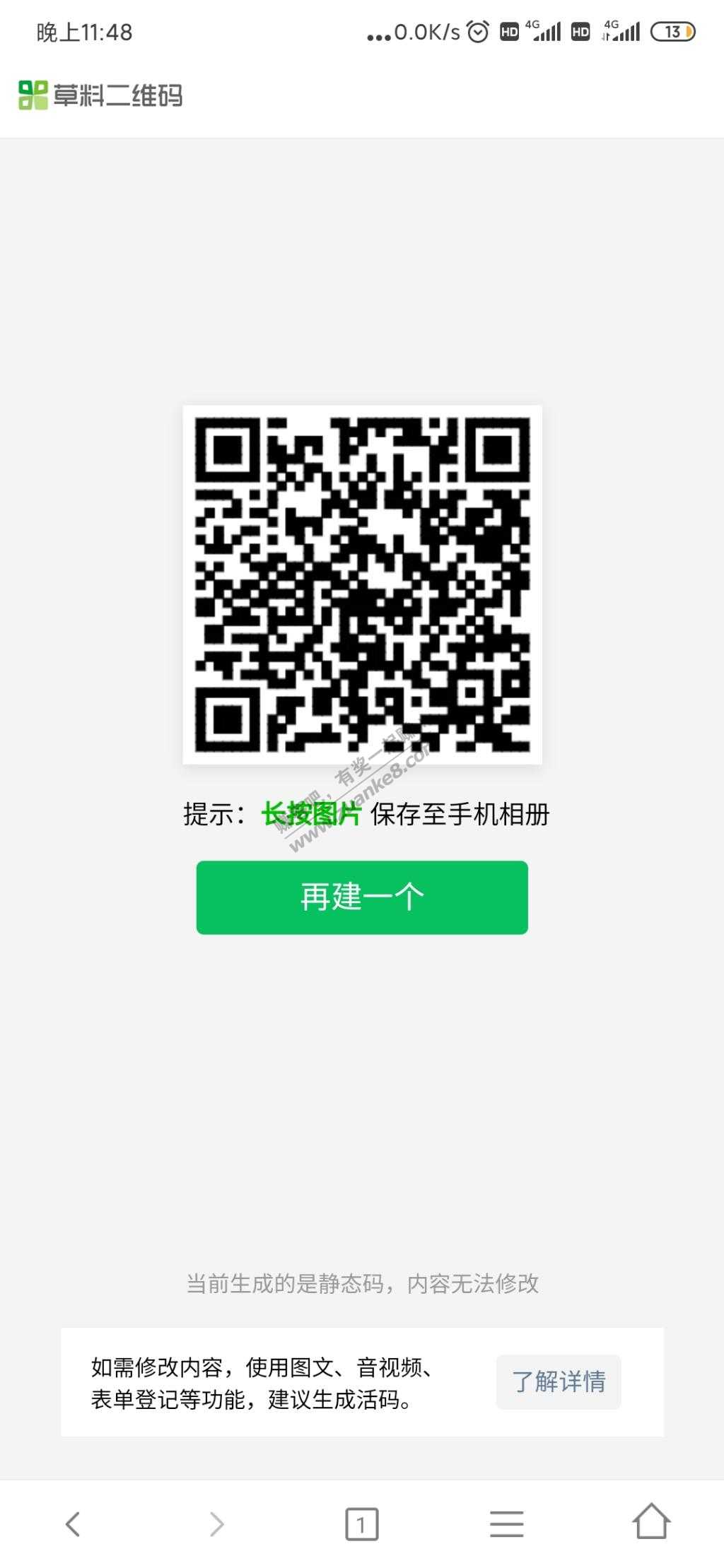Open the browser tab switcher
This screenshot has width=724, height=1568.
click(x=361, y=1523)
